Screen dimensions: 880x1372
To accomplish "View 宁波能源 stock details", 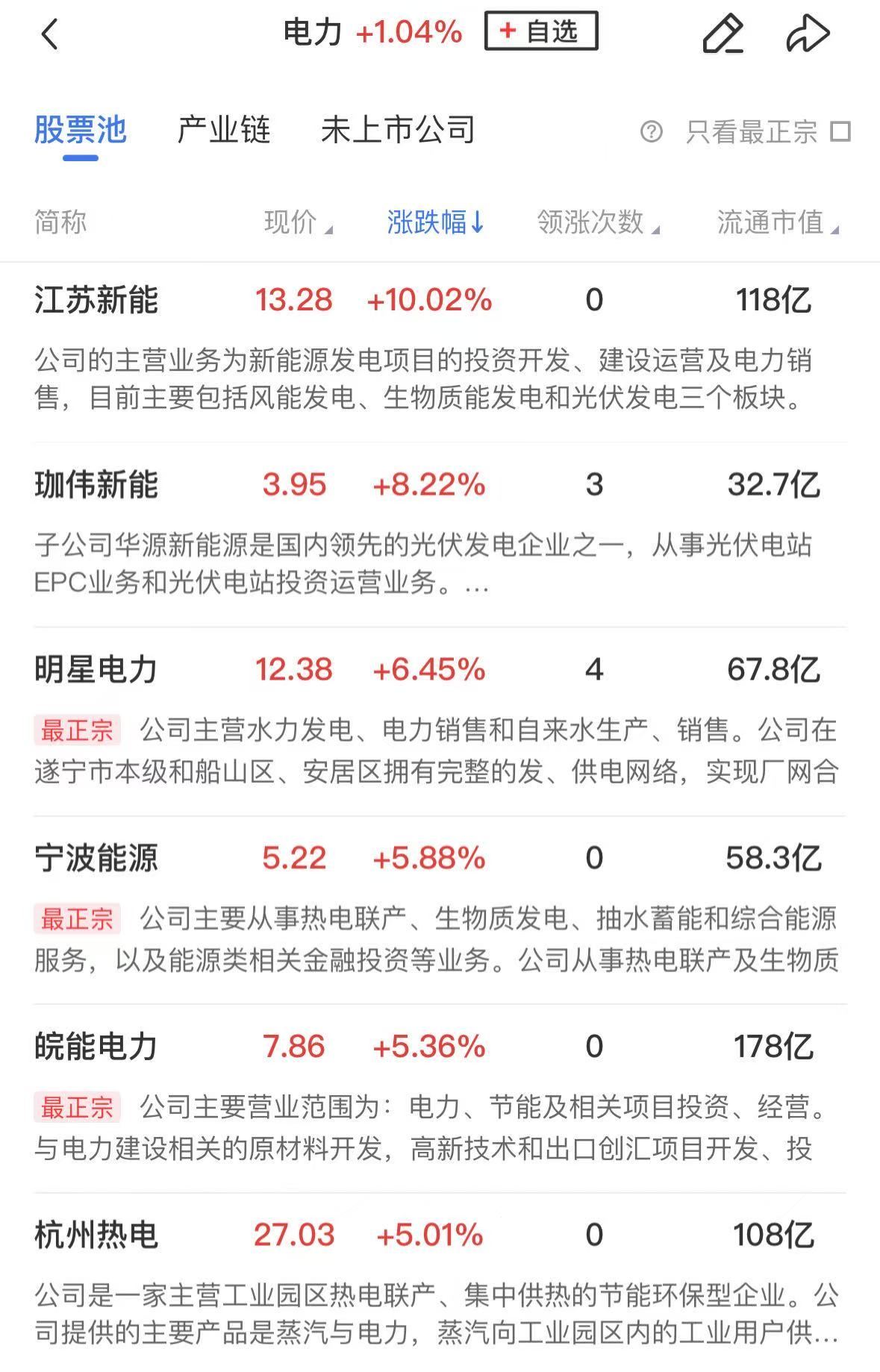I will click(x=96, y=858).
